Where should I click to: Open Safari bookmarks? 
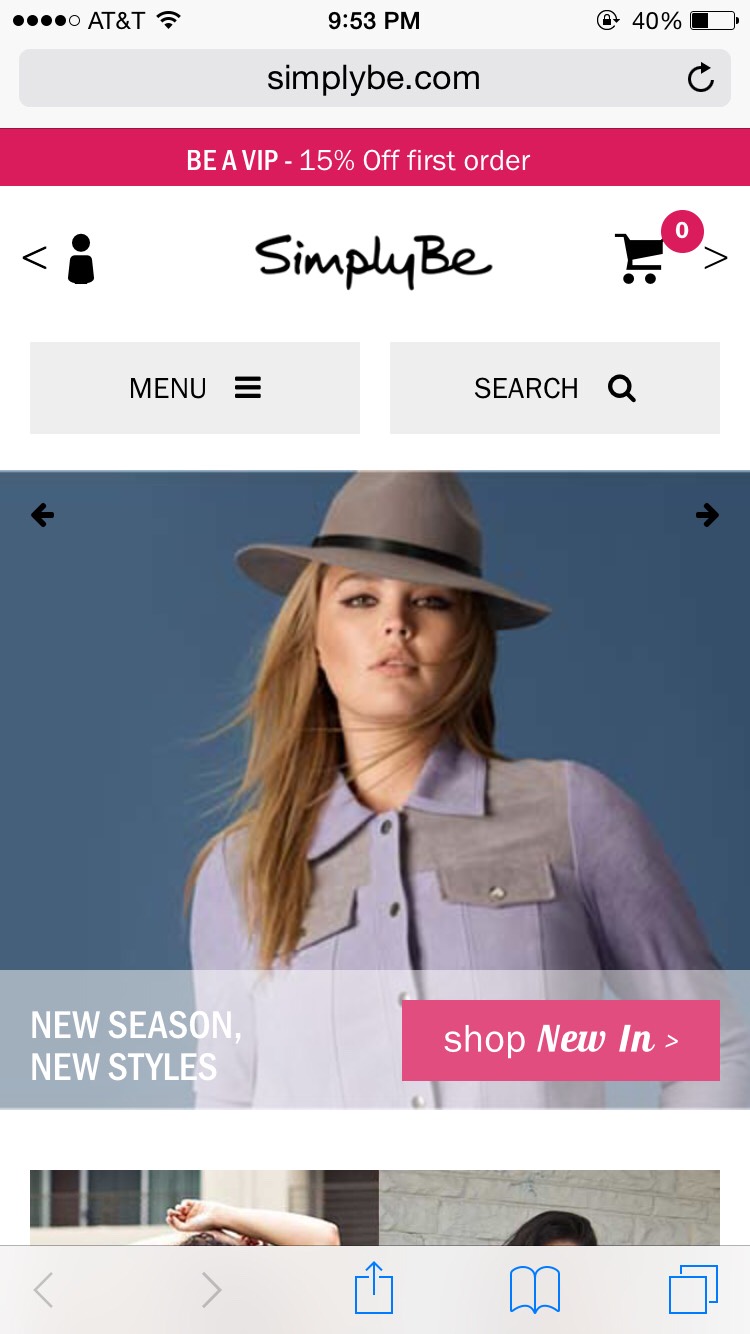(535, 1290)
